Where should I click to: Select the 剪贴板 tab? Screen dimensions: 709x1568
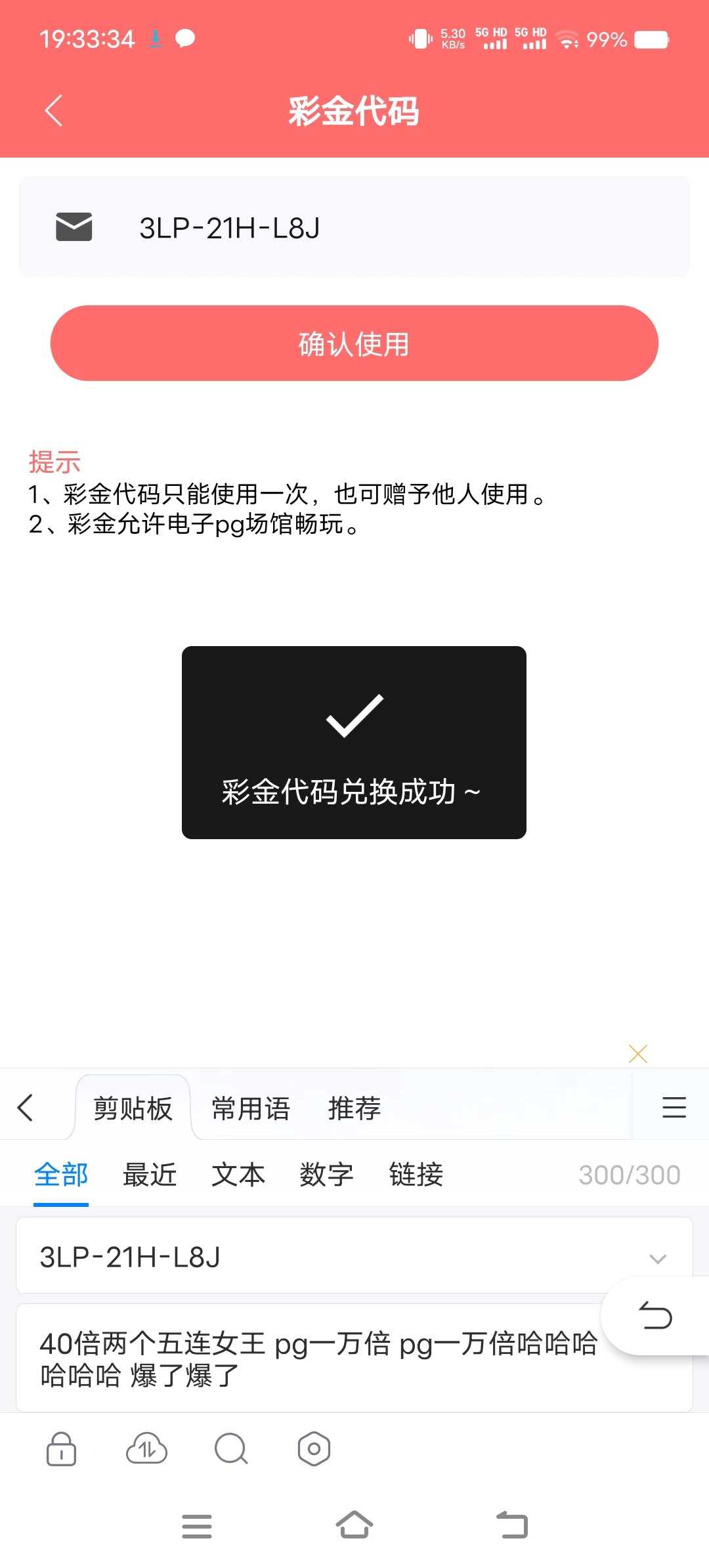point(133,1109)
